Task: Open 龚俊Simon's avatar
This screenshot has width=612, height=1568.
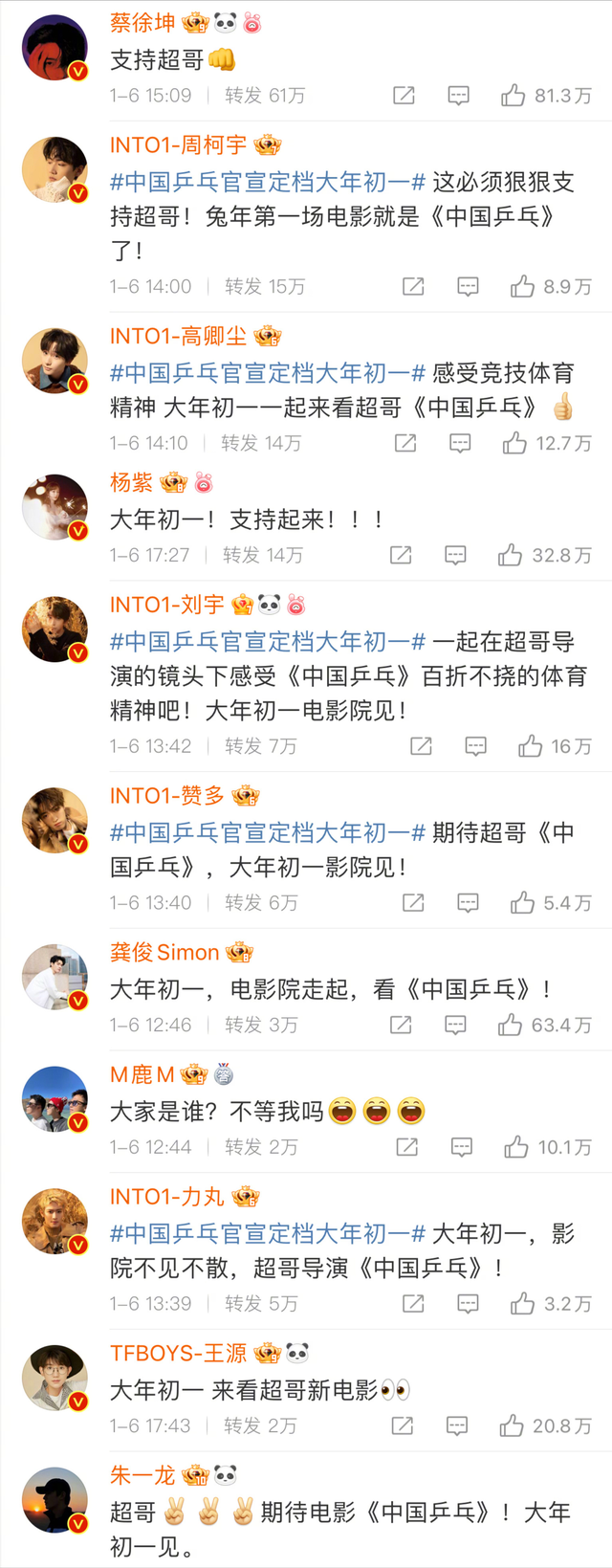Action: (55, 977)
